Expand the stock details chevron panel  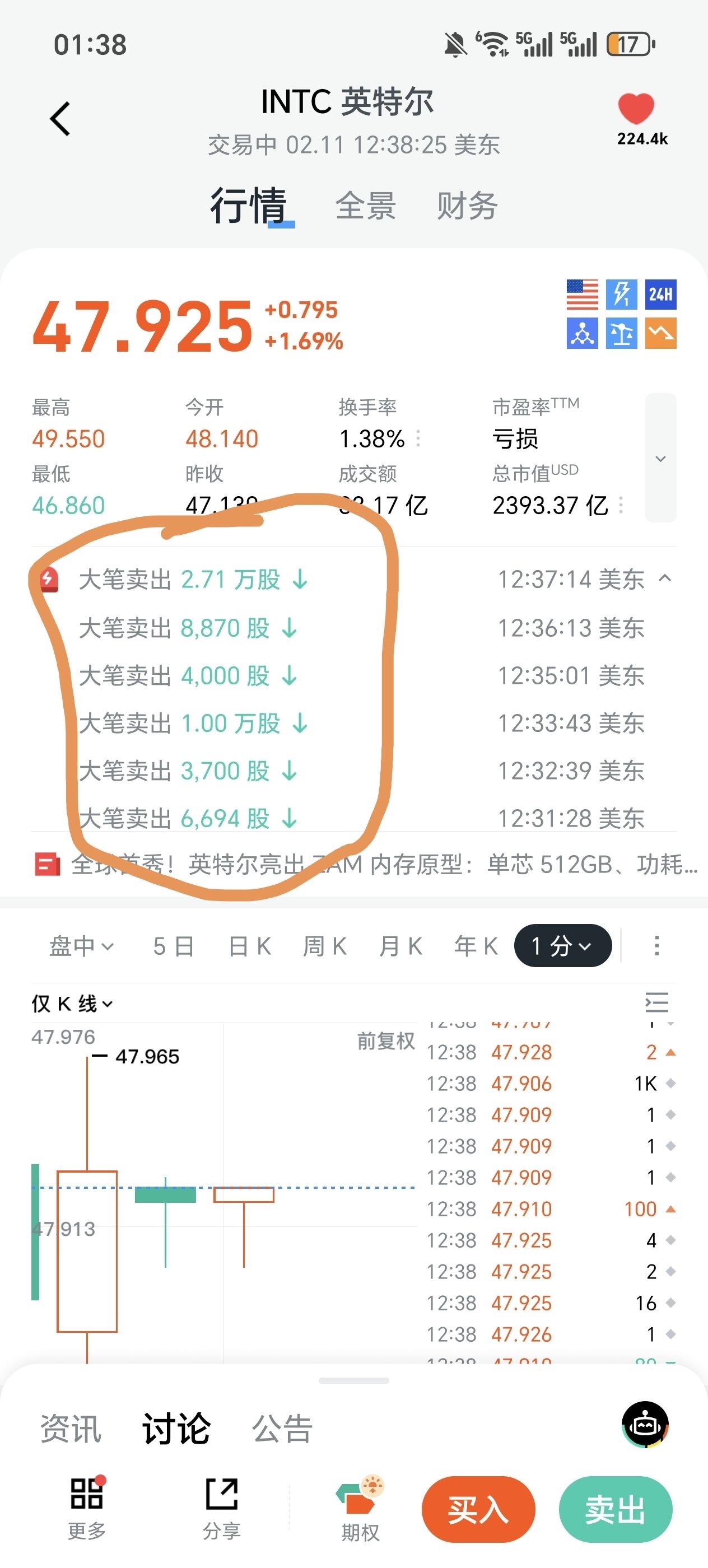coord(660,458)
